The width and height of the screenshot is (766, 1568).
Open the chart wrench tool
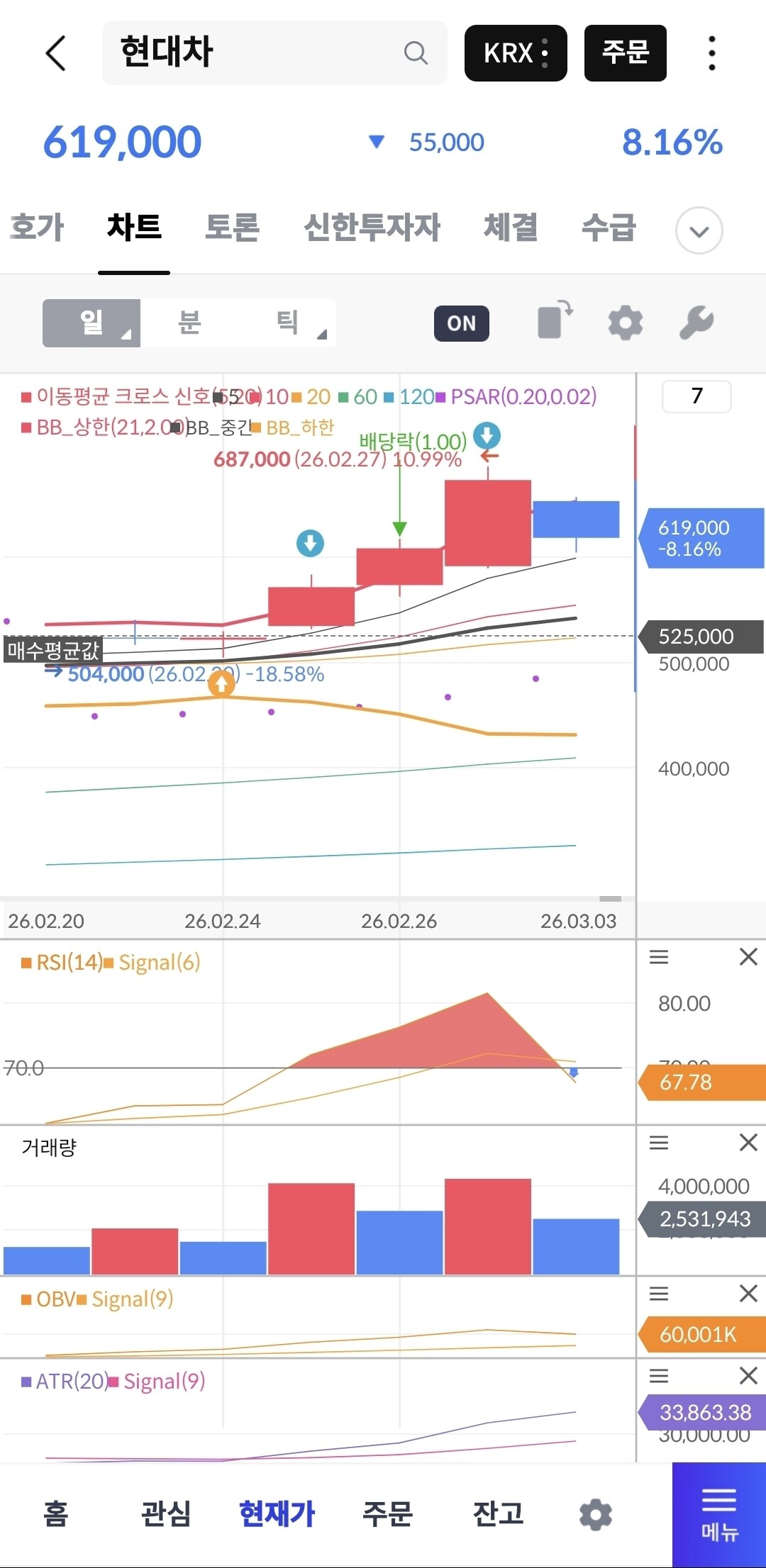696,323
